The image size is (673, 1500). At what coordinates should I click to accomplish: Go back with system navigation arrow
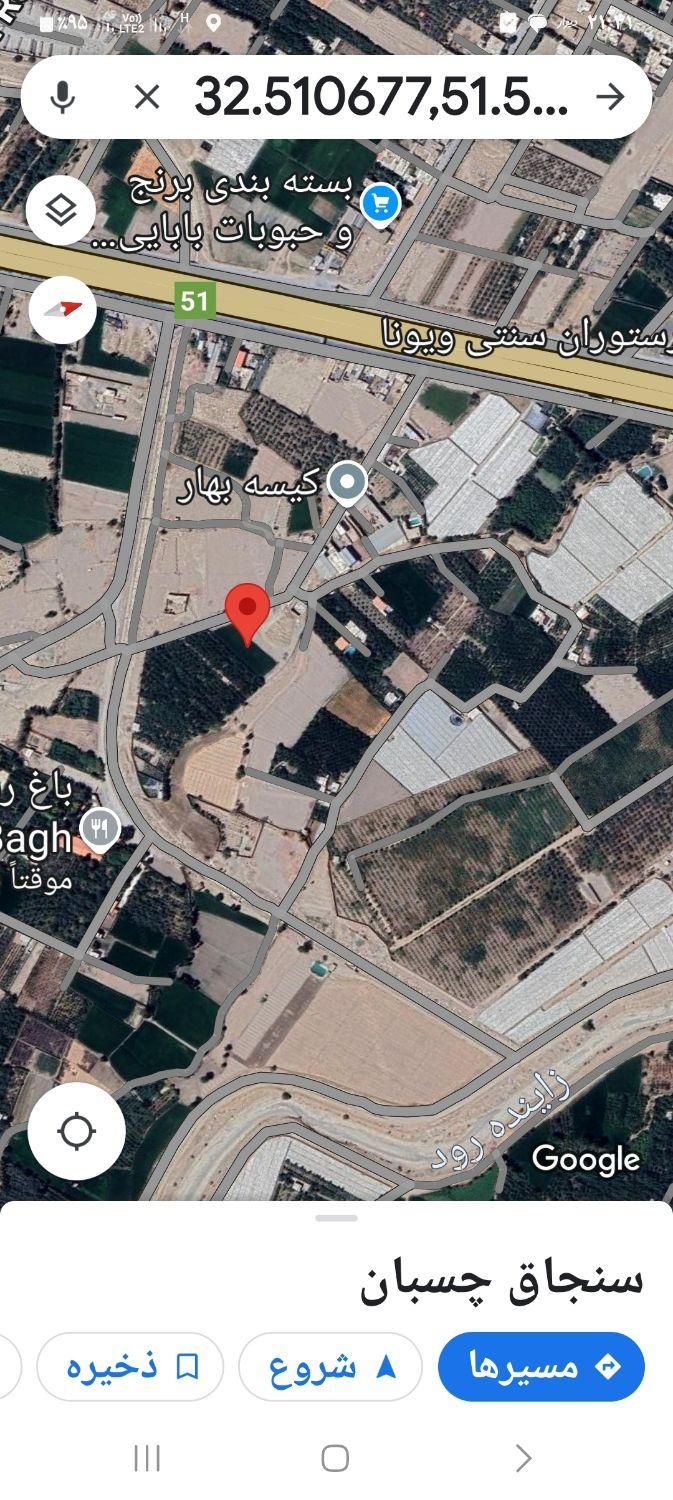(523, 1458)
